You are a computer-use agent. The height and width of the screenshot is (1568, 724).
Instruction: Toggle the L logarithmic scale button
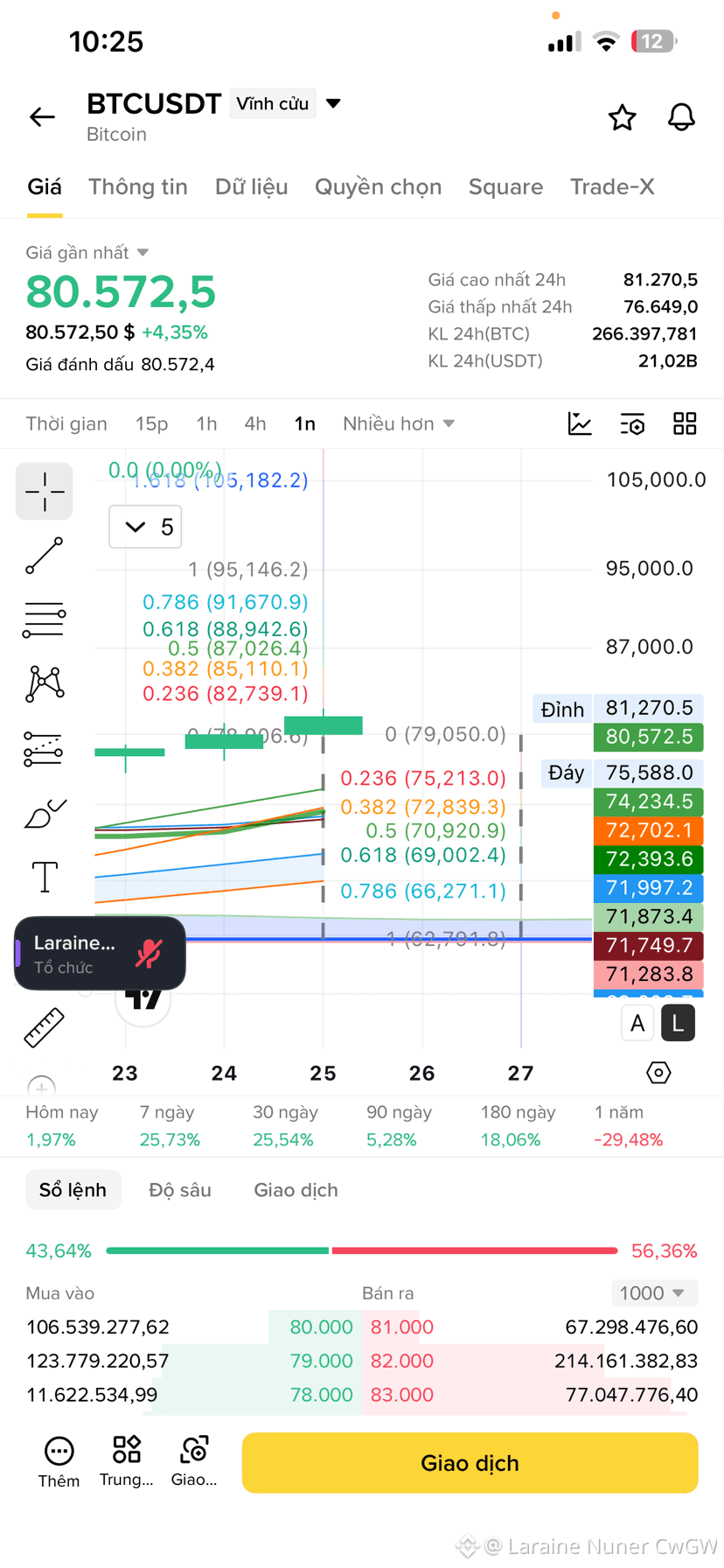678,1023
